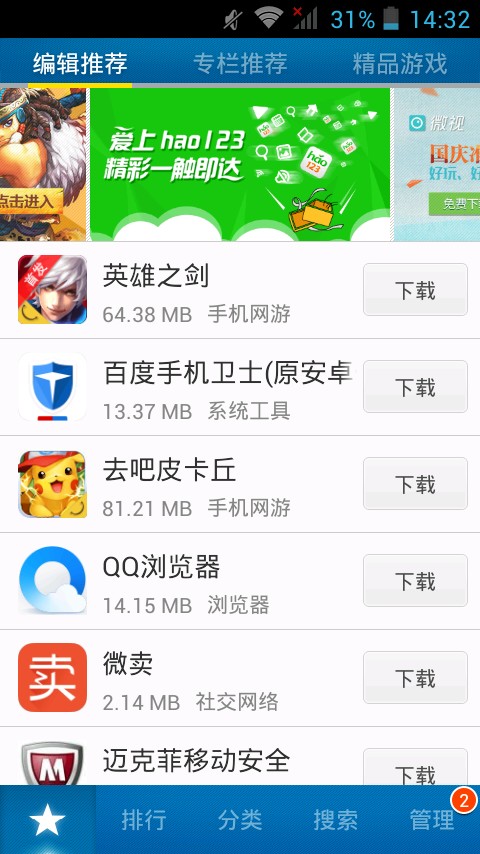Tap 下载 for 去吧皮卡丘
Image resolution: width=480 pixels, height=854 pixels.
click(x=415, y=483)
